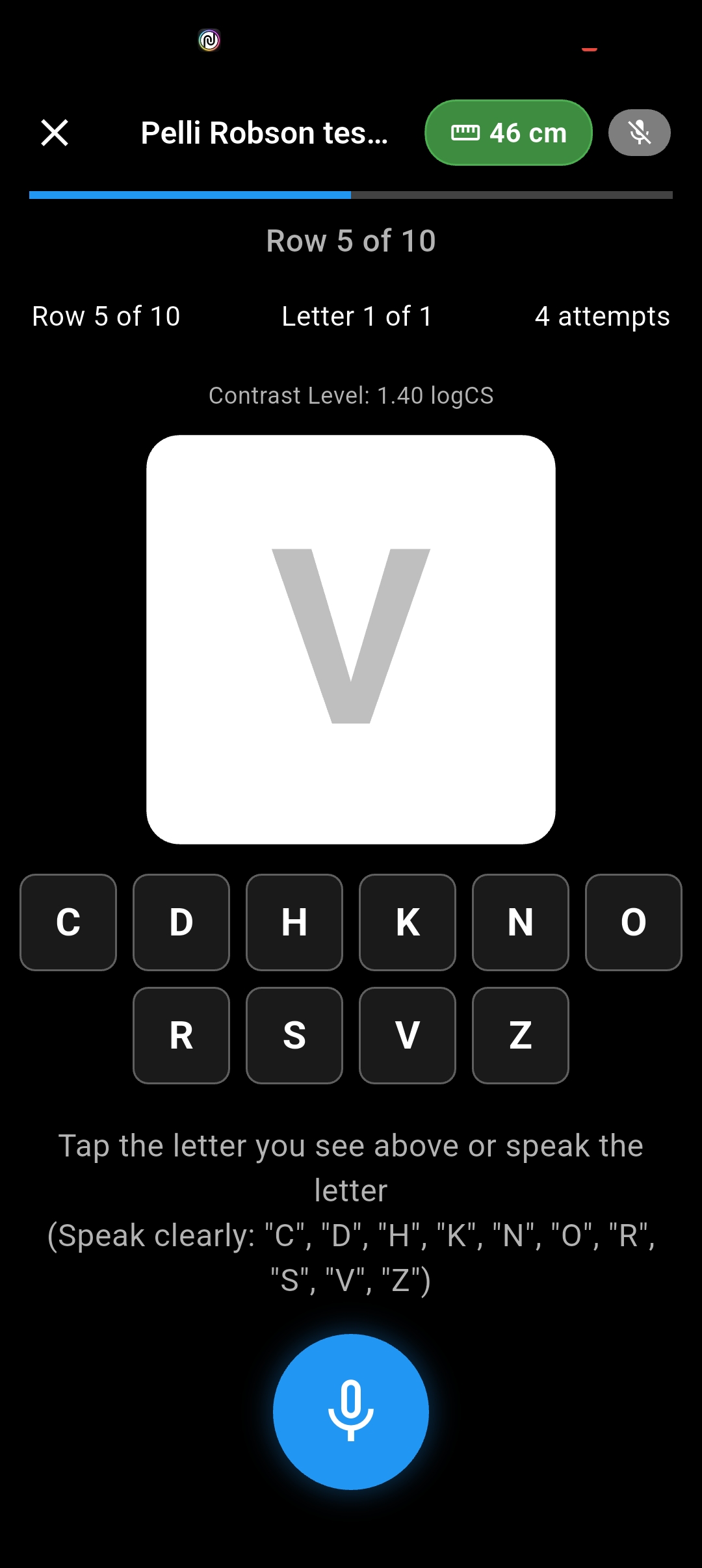Tap the letter H key
Viewport: 702px width, 1568px height.
294,922
